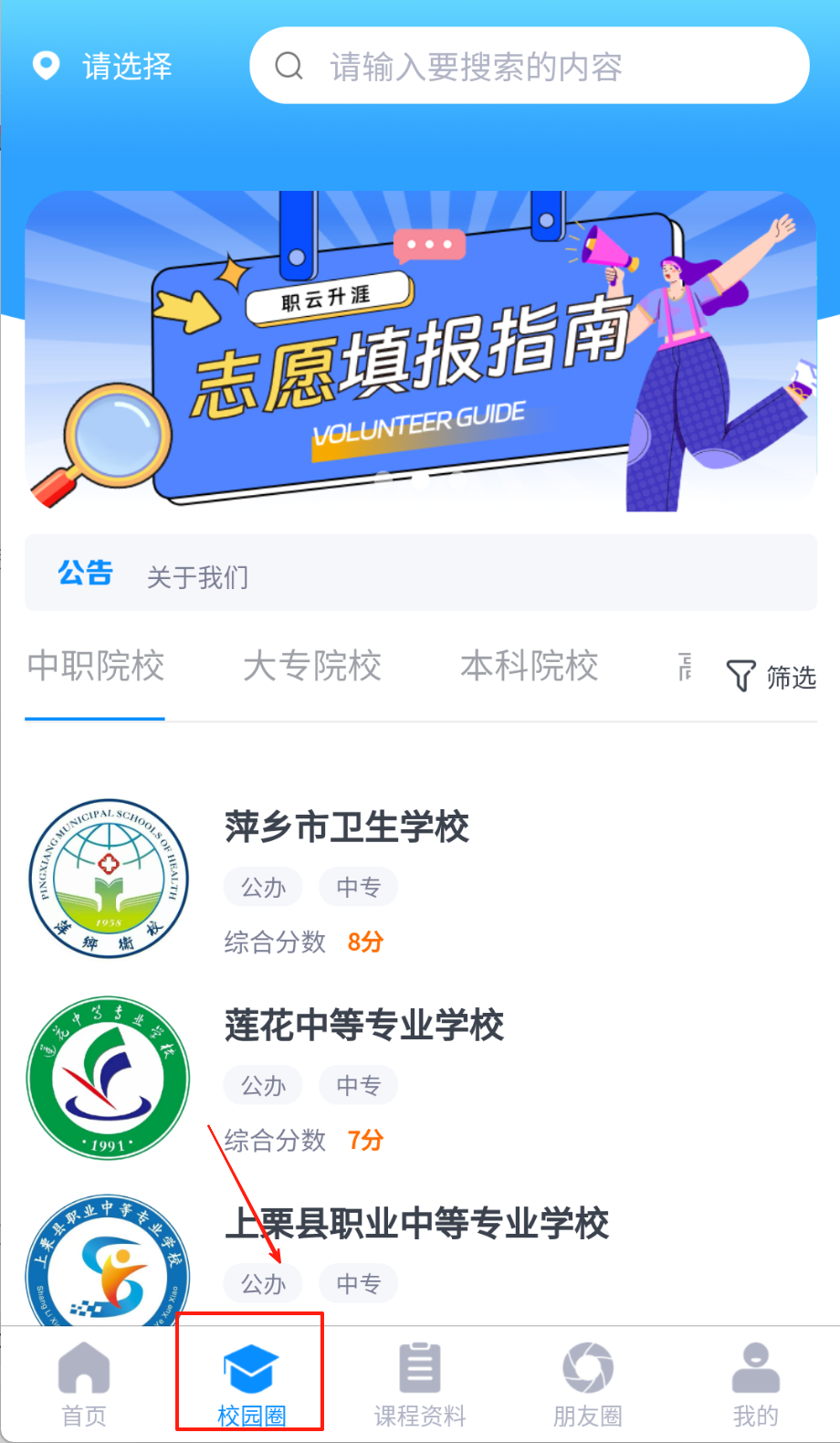Open the 课程资料 tab
840x1443 pixels.
coord(420,1384)
